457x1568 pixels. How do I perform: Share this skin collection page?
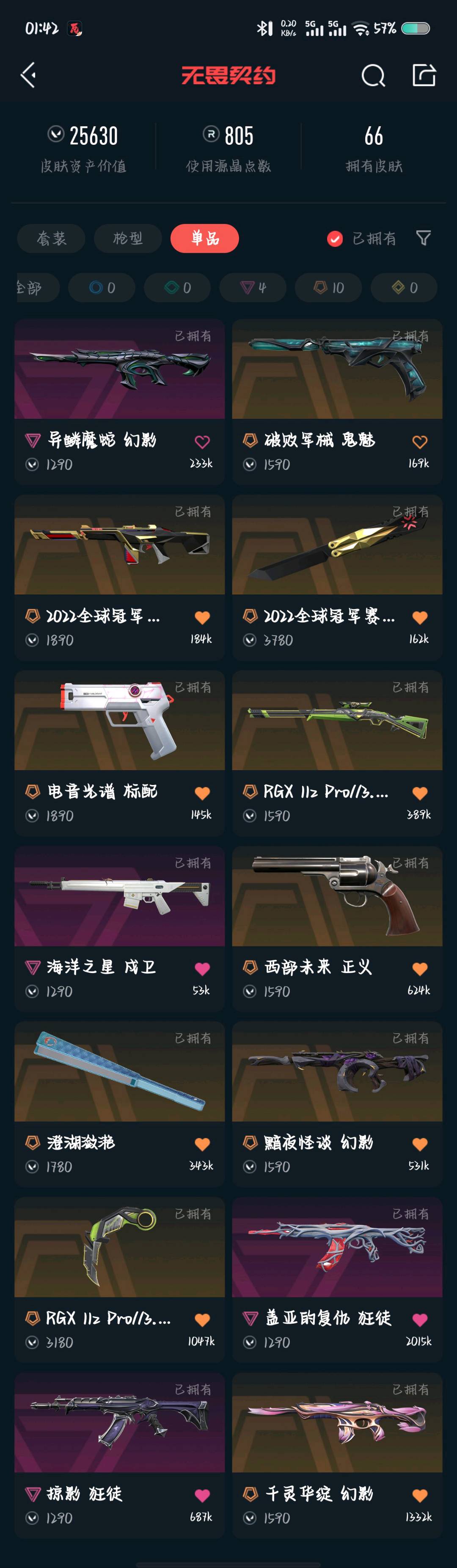click(424, 75)
